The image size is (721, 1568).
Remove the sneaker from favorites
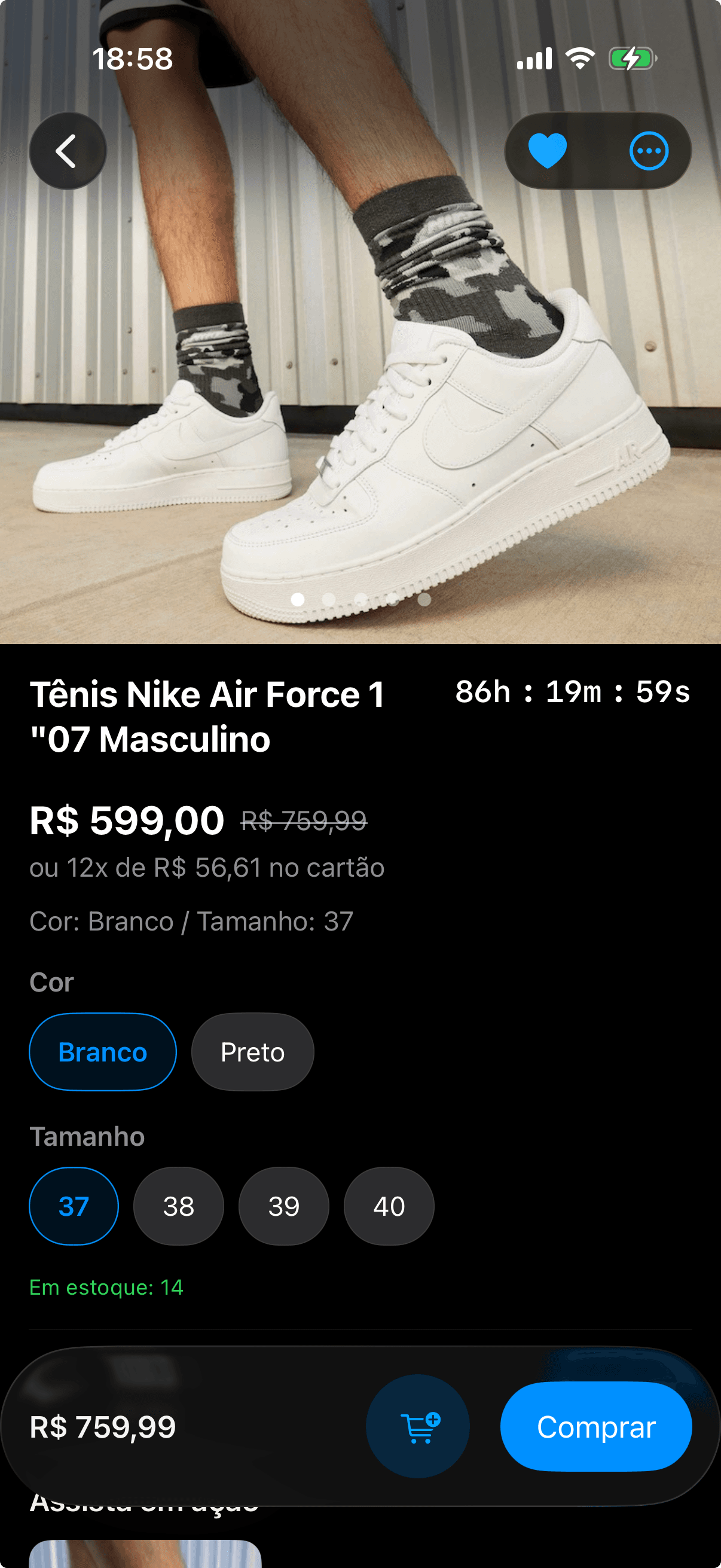tap(548, 150)
